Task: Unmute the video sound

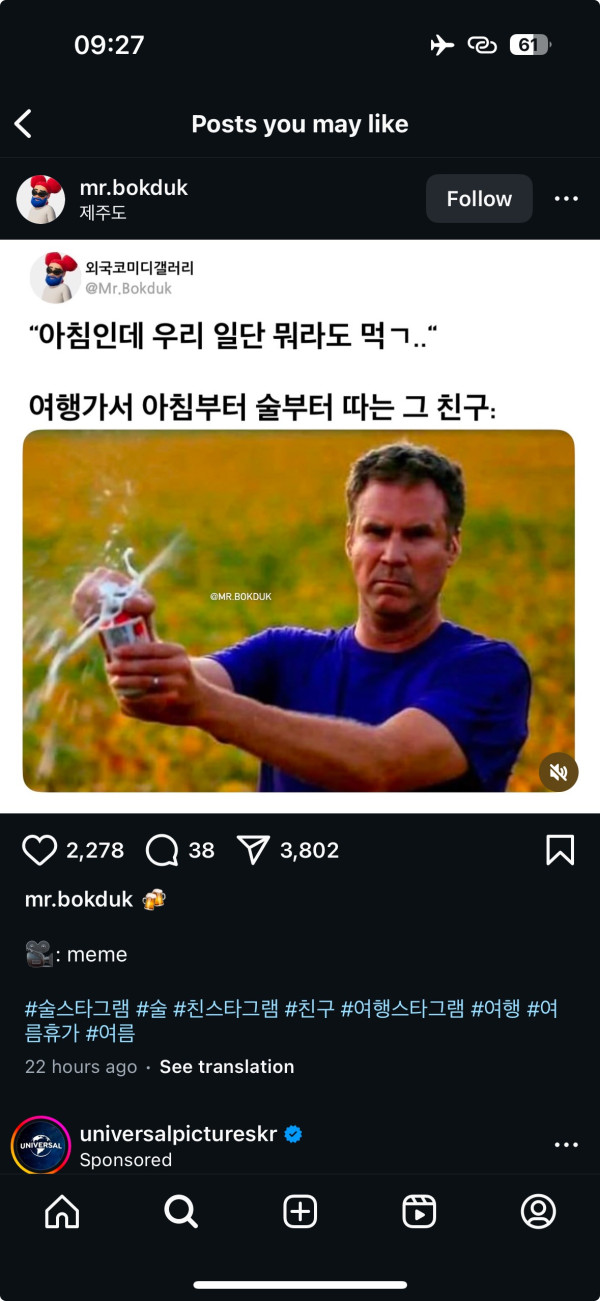Action: [559, 772]
